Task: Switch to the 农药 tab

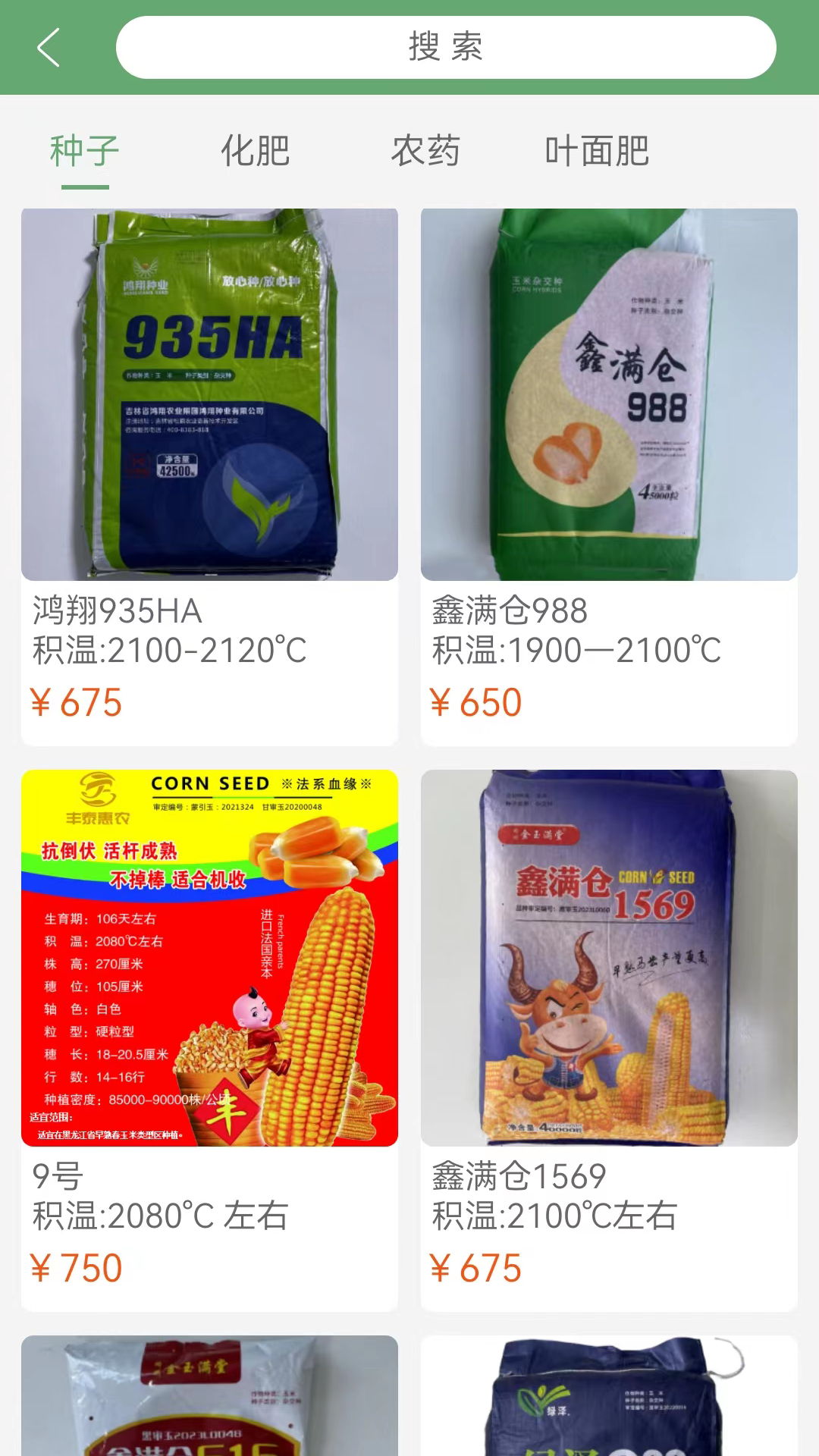Action: point(425,151)
